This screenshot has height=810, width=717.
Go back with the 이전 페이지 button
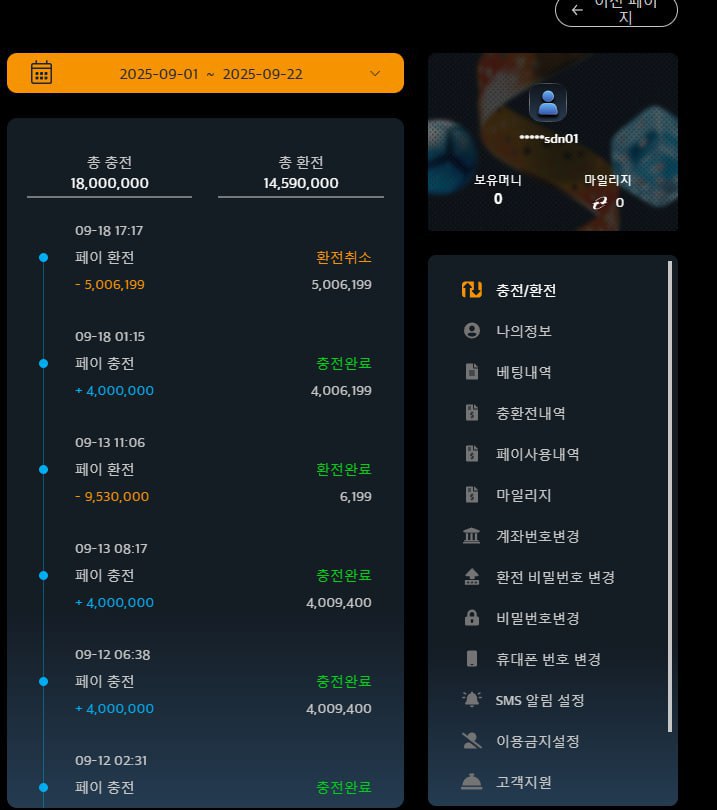point(616,10)
